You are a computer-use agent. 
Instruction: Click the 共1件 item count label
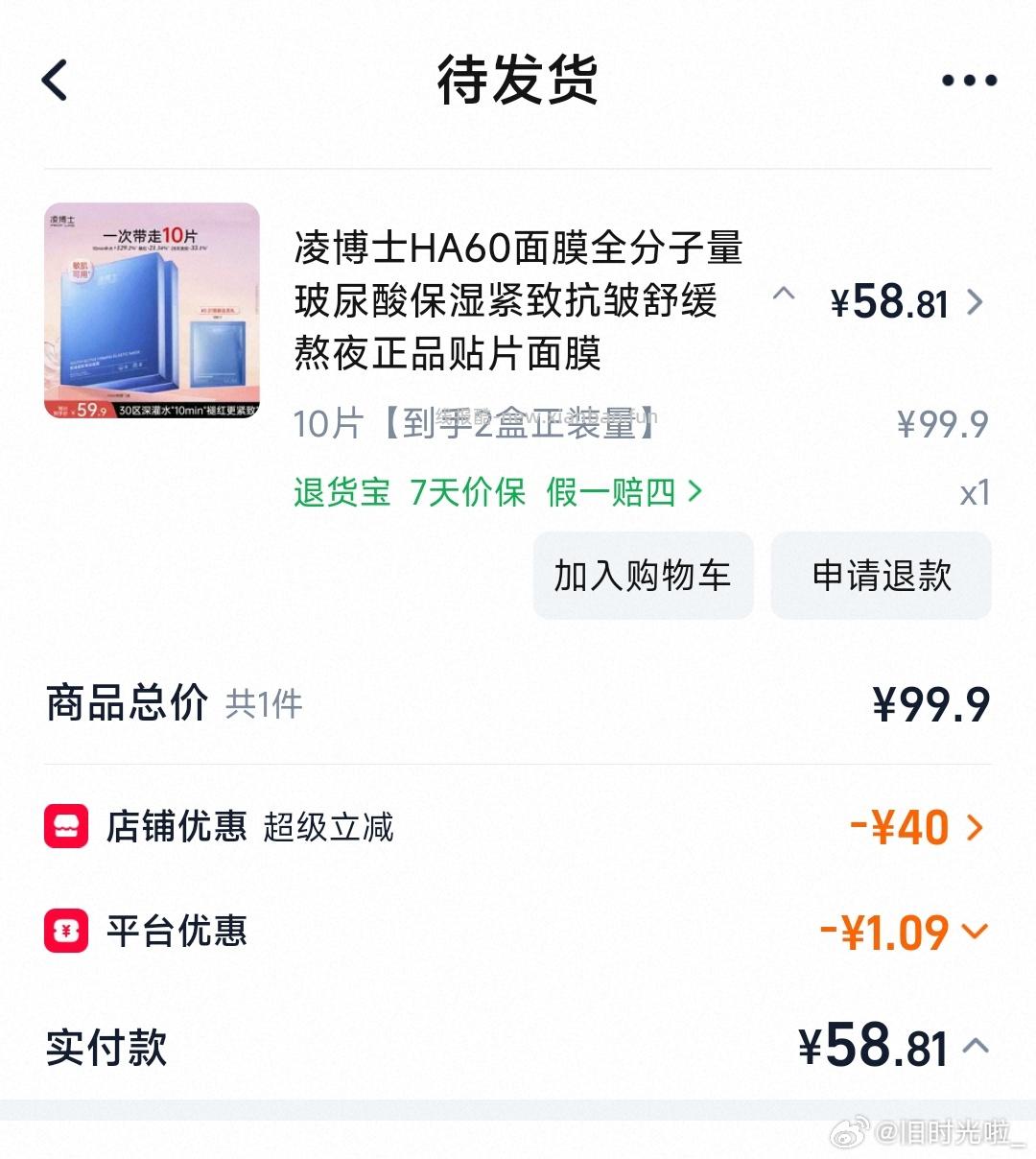(259, 707)
